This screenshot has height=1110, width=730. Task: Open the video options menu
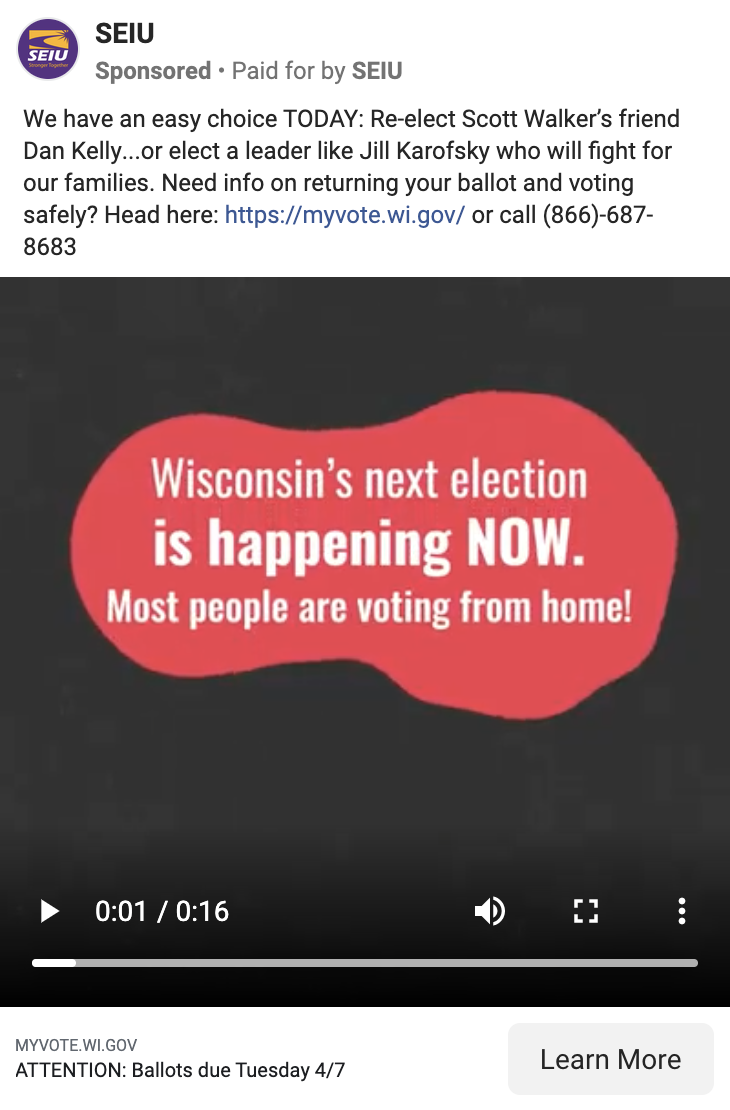point(681,911)
